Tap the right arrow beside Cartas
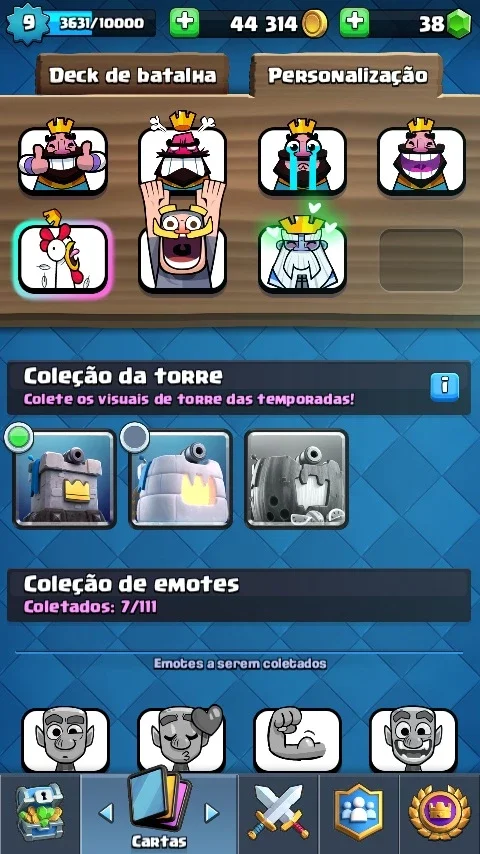 211,813
